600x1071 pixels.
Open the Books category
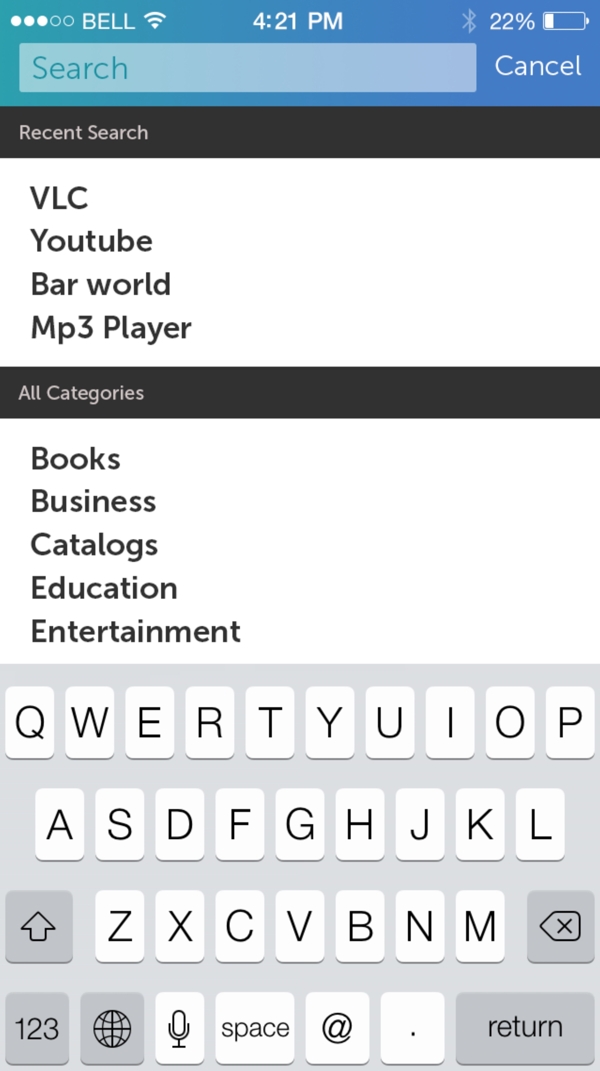(75, 459)
